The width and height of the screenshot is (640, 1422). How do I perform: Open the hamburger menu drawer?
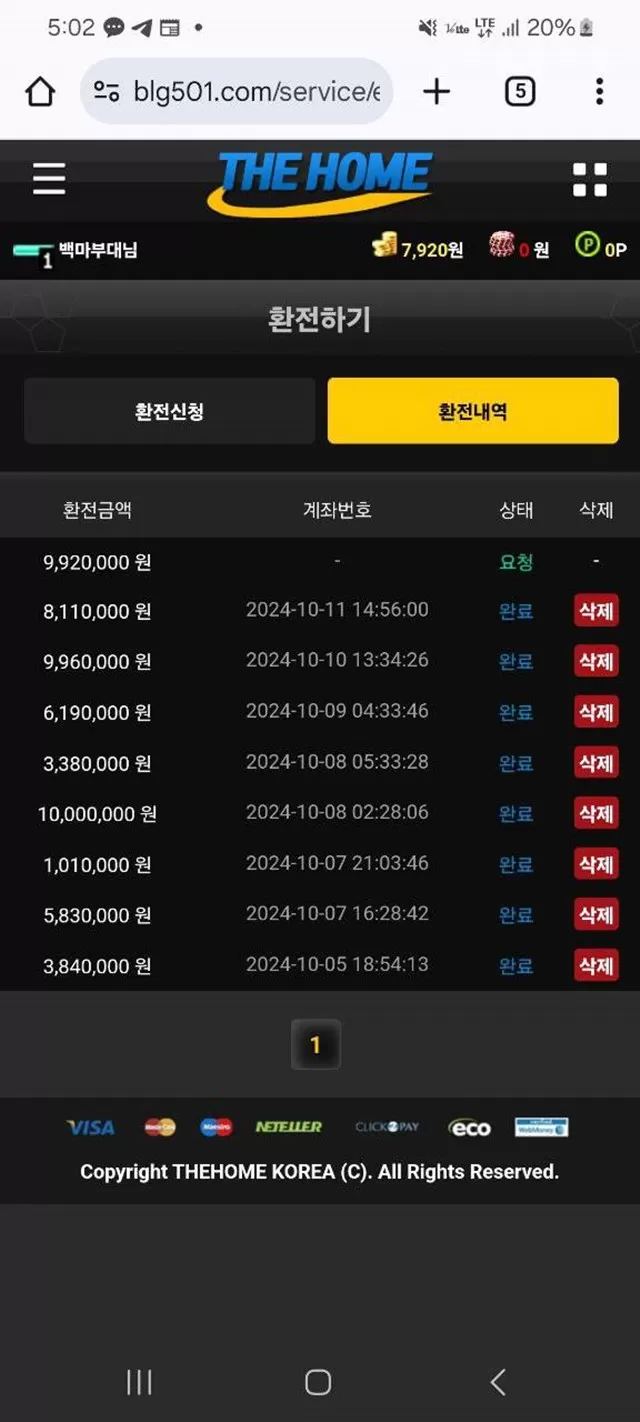pos(48,179)
